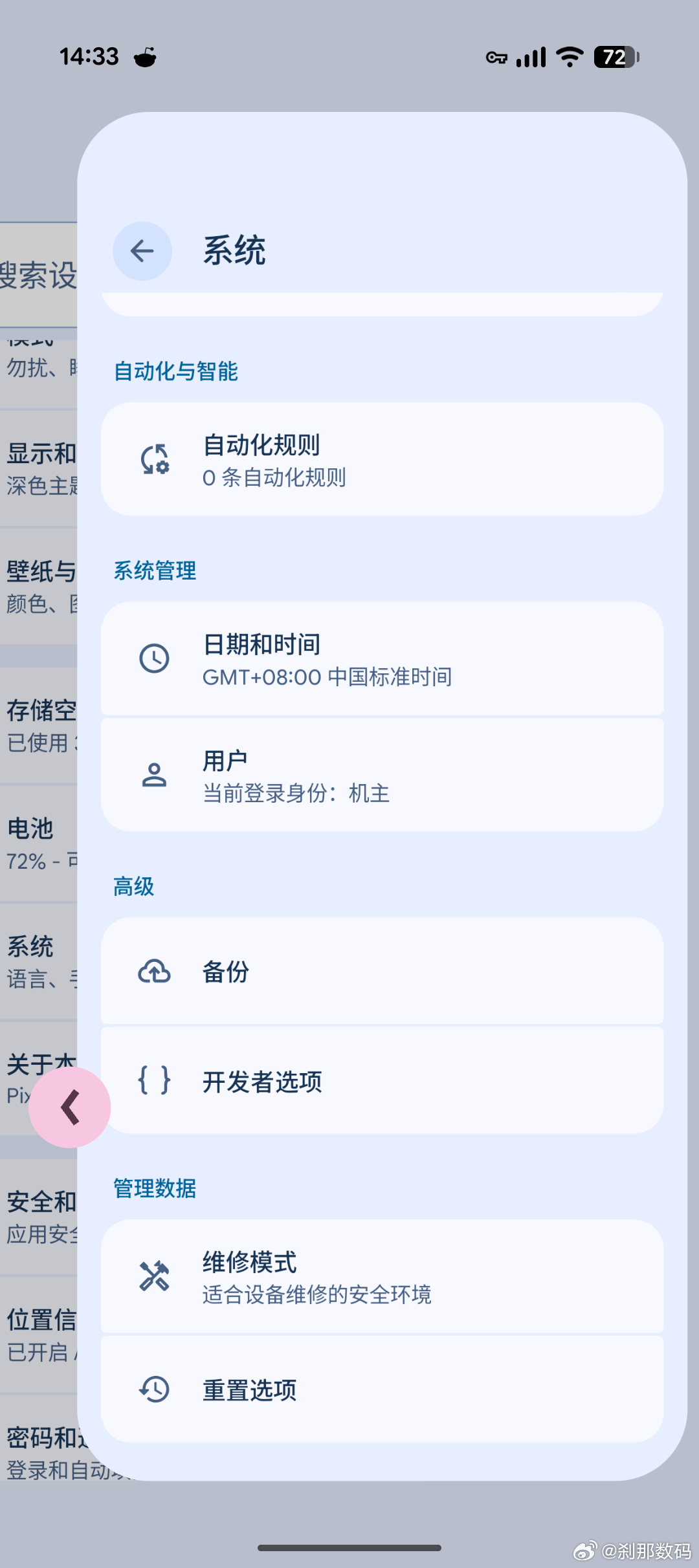
Task: Click the reset history icon beside 重置选项
Action: pyautogui.click(x=153, y=1389)
